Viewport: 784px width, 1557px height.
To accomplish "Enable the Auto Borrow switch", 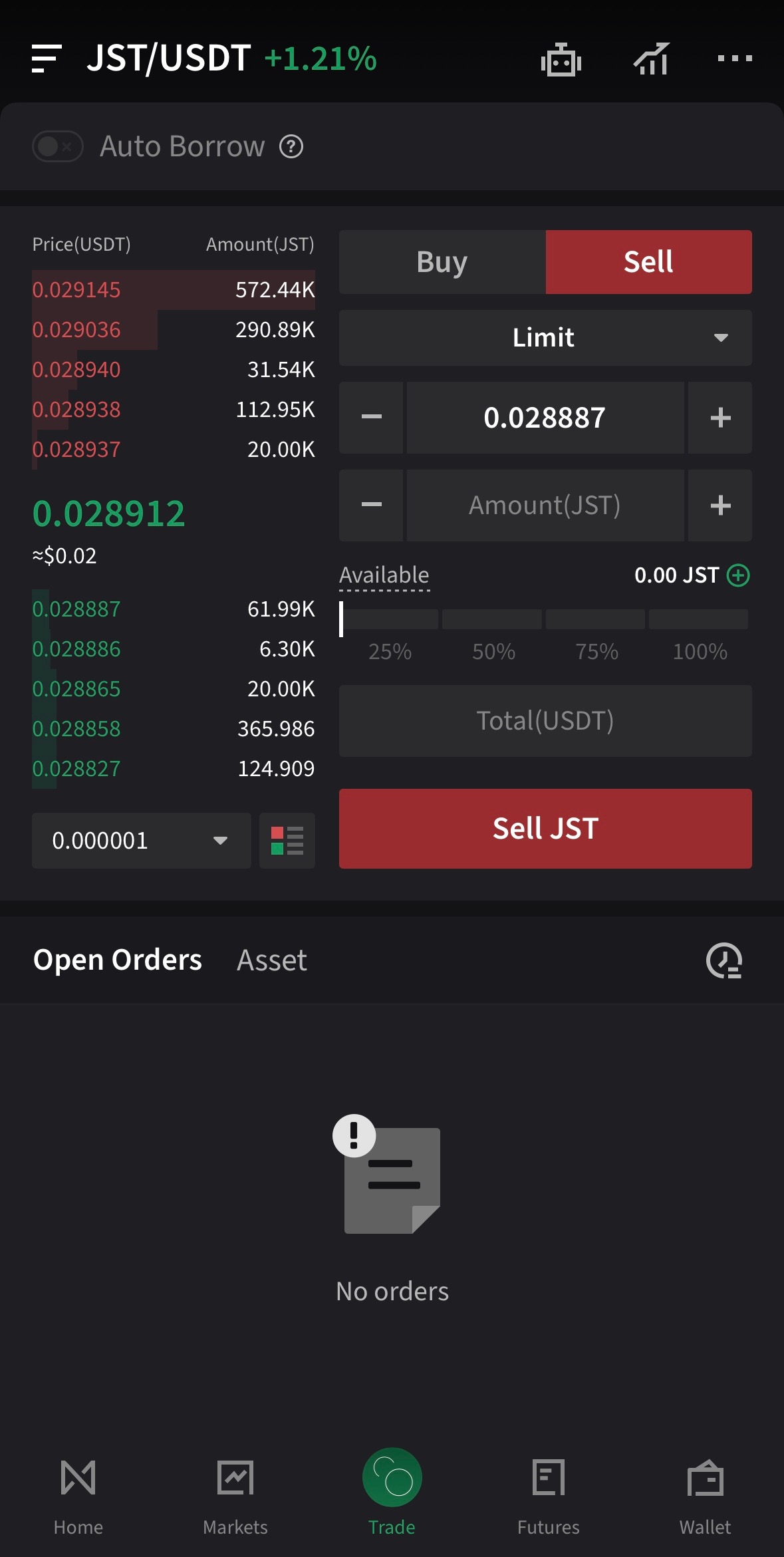I will (x=58, y=146).
